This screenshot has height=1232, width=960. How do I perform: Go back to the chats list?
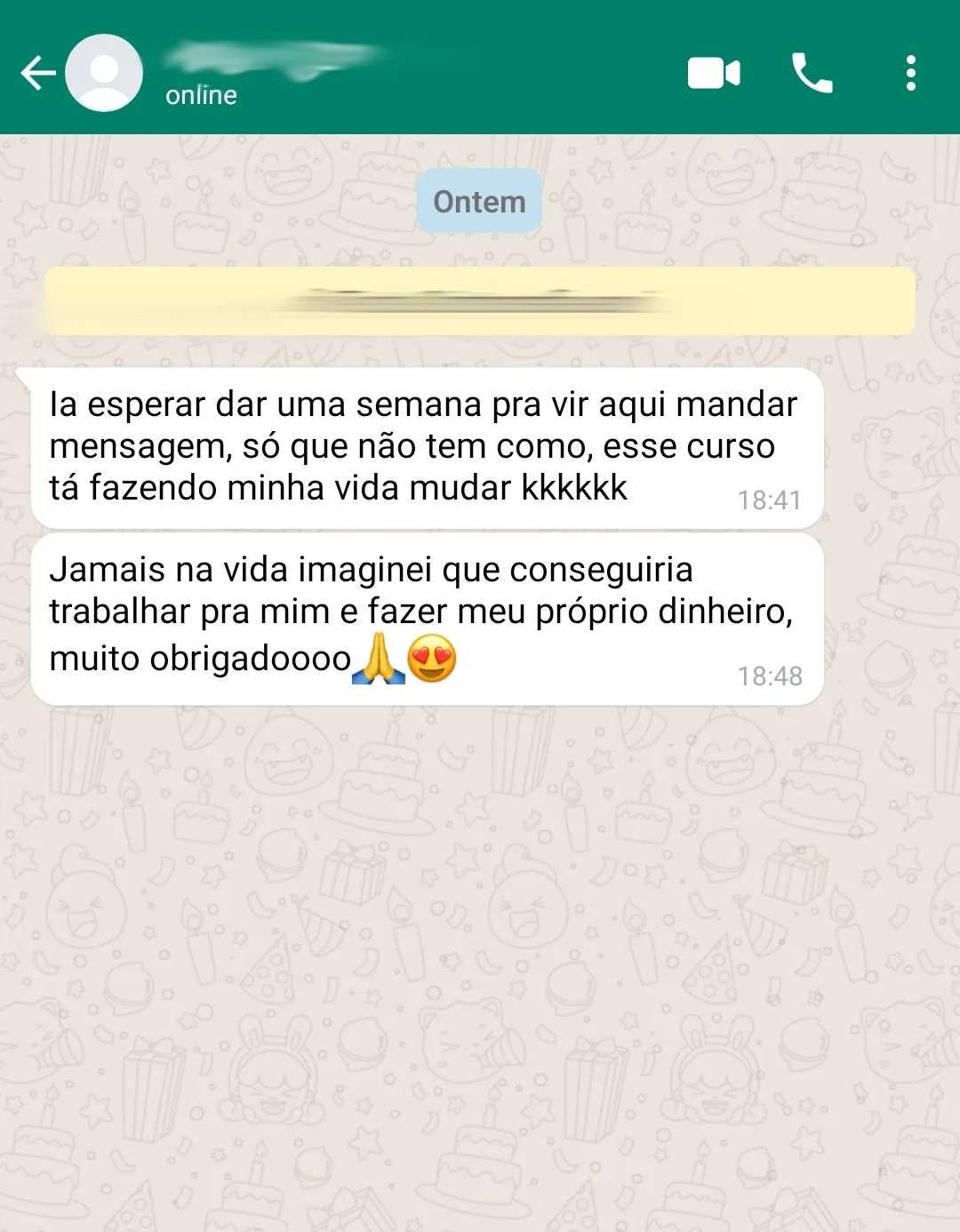pos(37,73)
